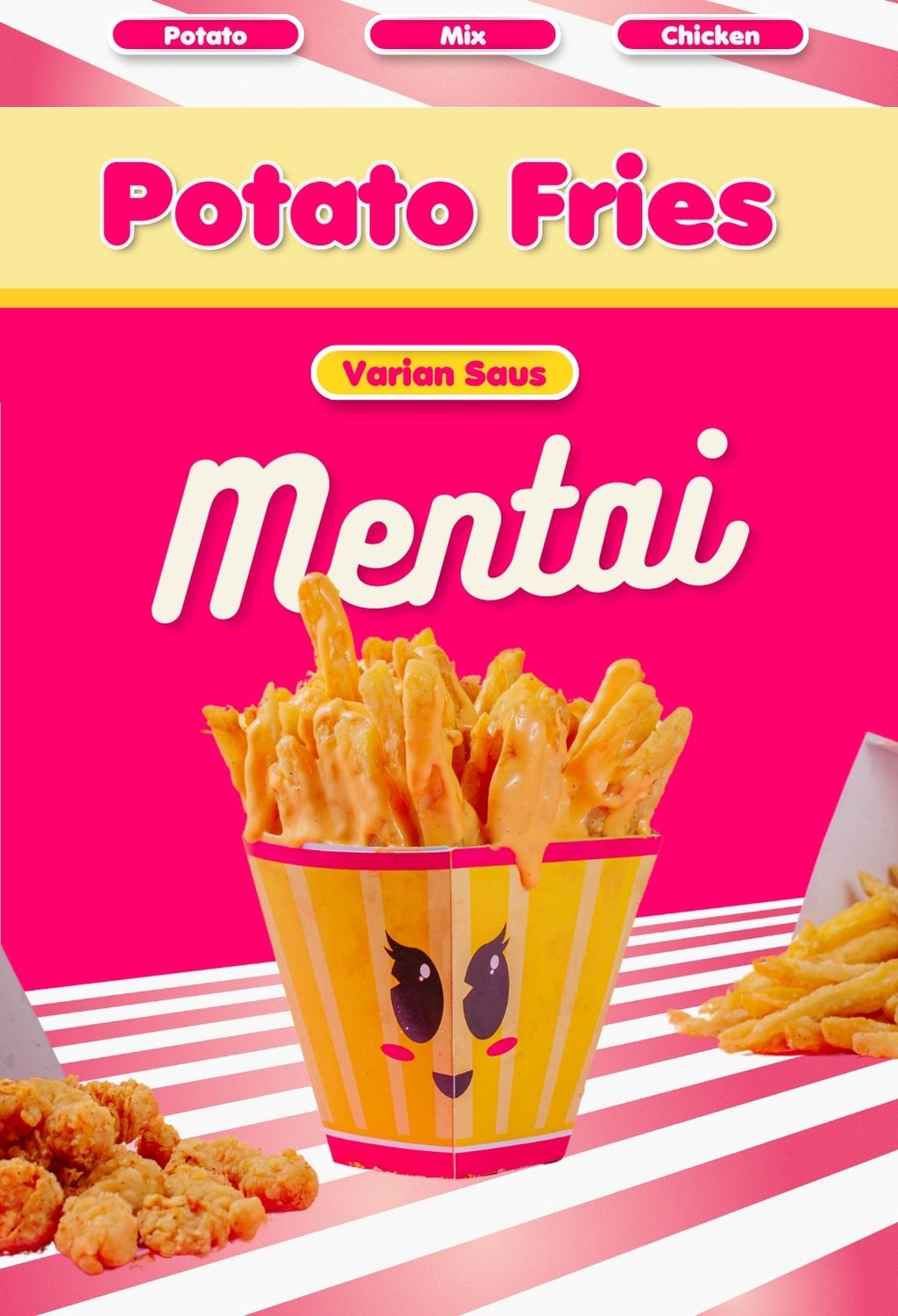898x1316 pixels.
Task: Switch to the Mix category
Action: tap(462, 36)
